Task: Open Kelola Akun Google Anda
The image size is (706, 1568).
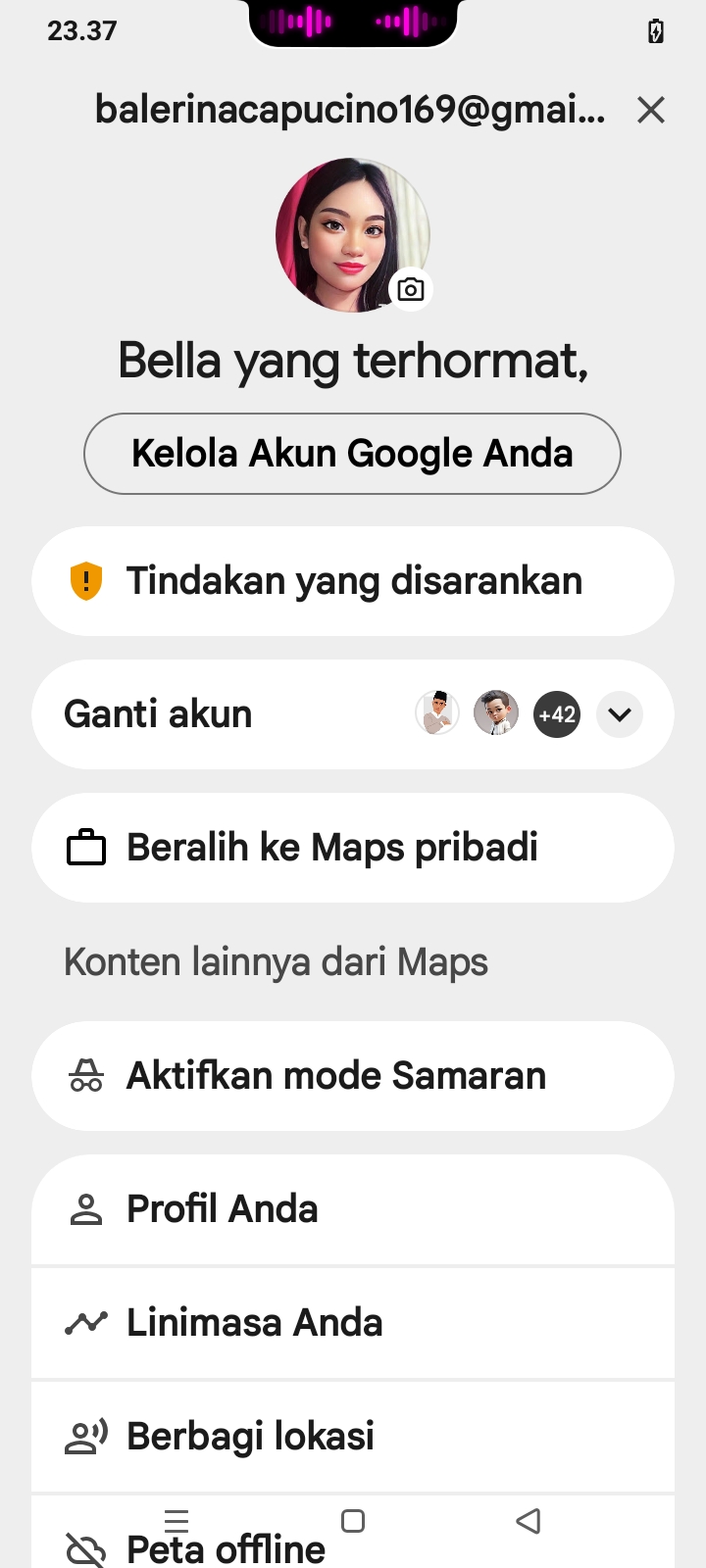Action: (x=352, y=454)
